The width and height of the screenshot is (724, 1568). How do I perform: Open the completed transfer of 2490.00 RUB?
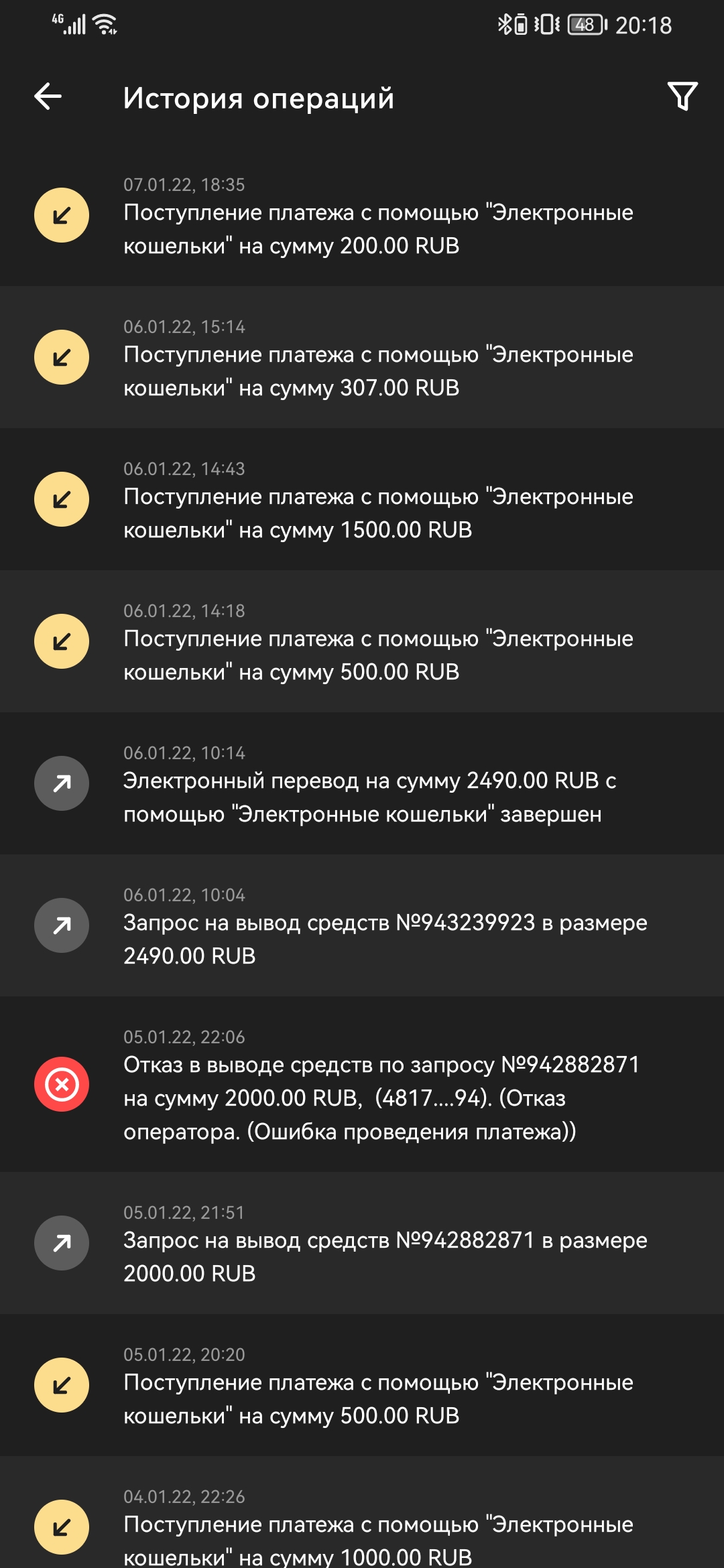pos(362,783)
